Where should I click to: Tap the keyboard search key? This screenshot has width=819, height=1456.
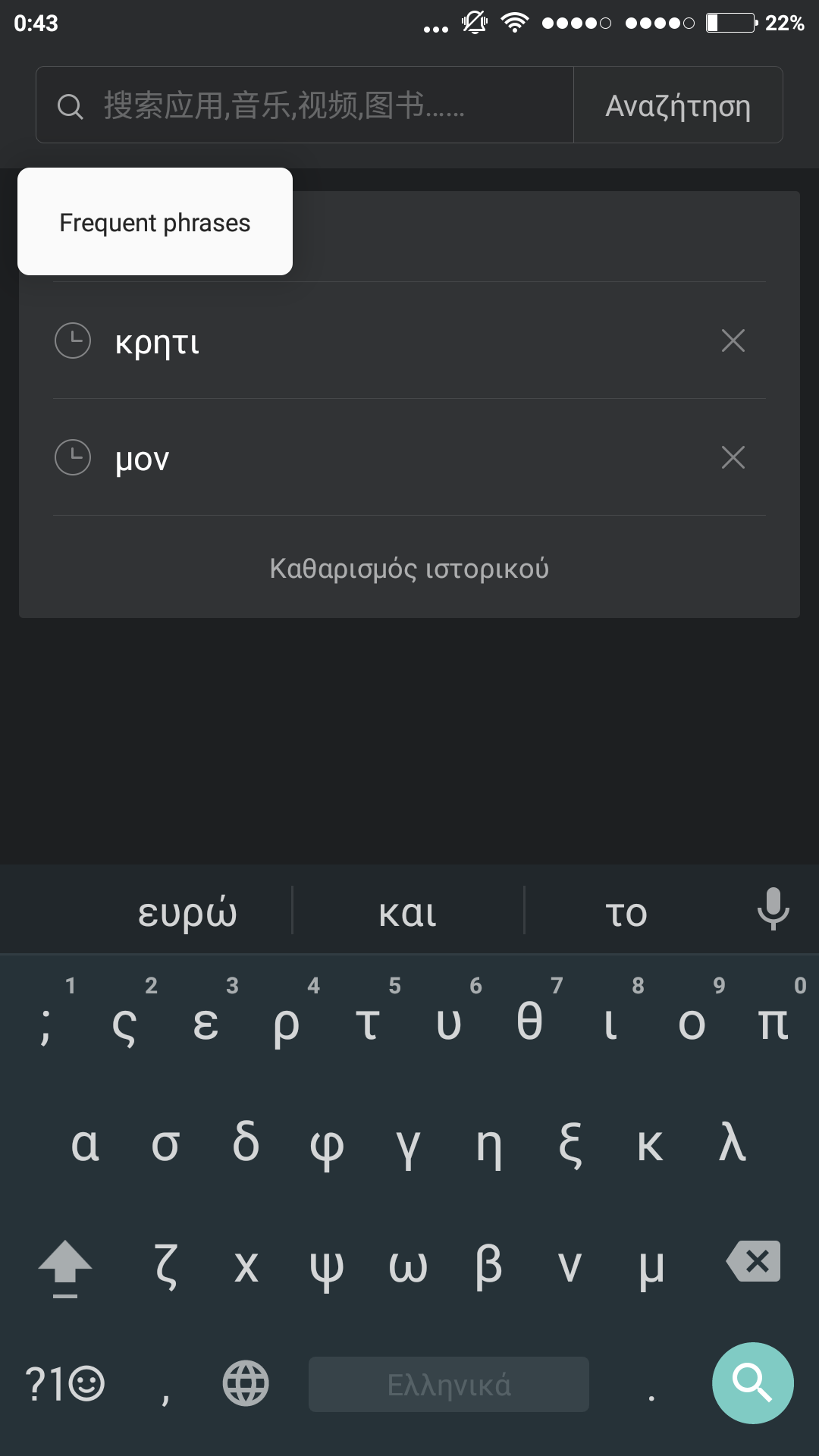pos(752,1383)
